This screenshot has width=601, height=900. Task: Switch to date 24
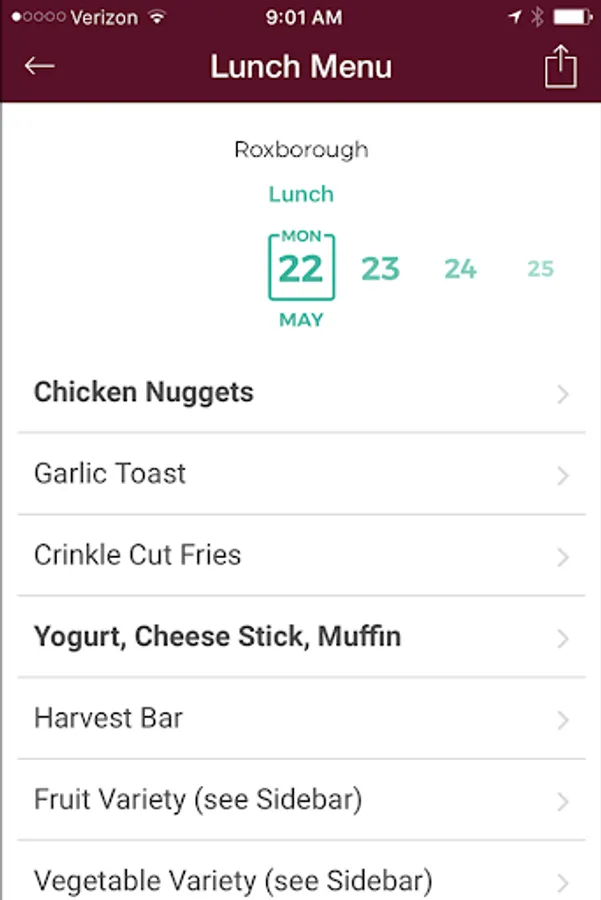click(460, 268)
